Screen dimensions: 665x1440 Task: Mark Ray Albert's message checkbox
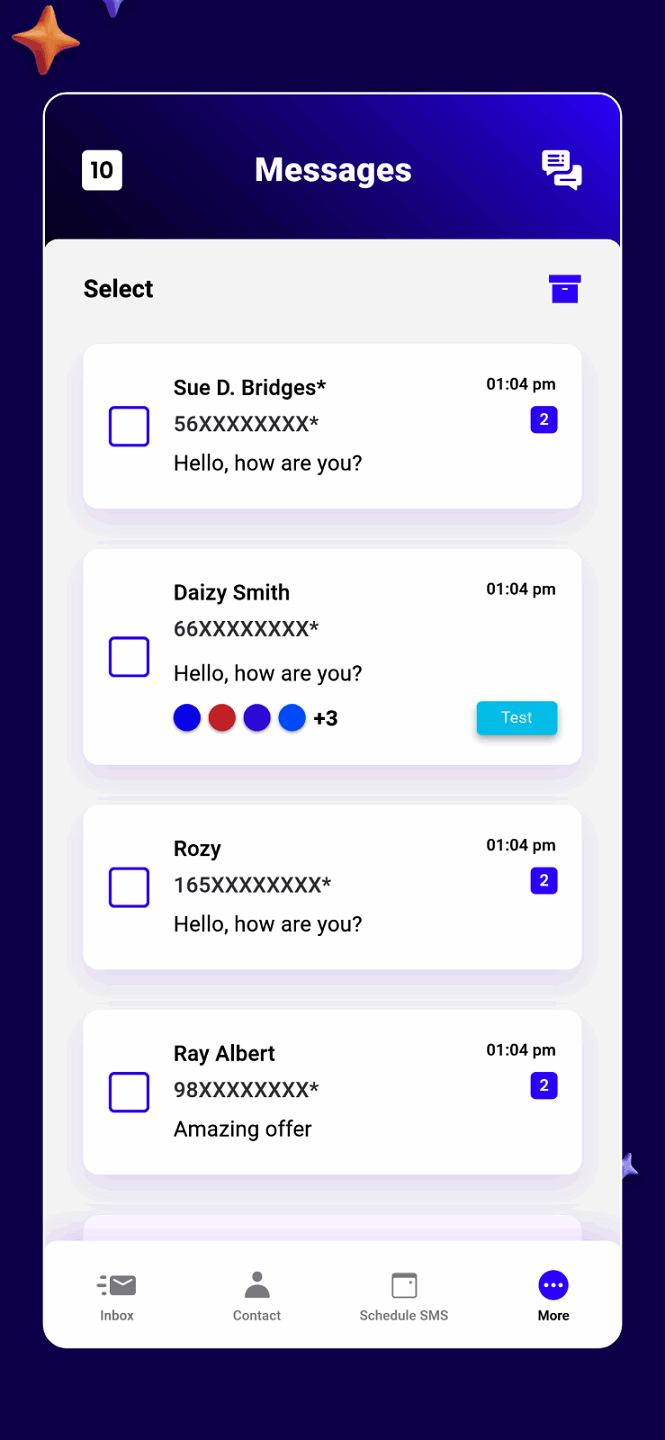pos(129,1092)
